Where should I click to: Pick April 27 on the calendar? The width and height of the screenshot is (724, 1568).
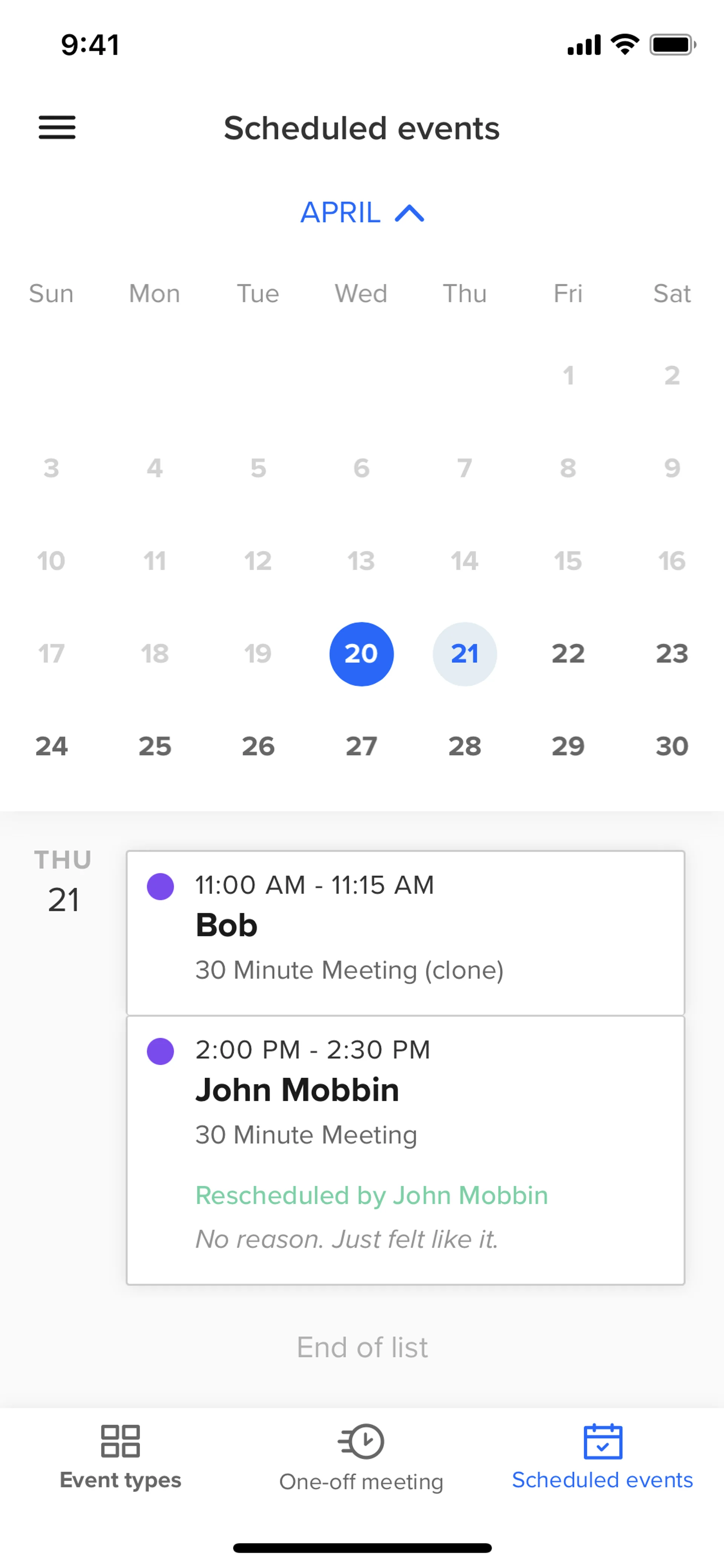[361, 746]
